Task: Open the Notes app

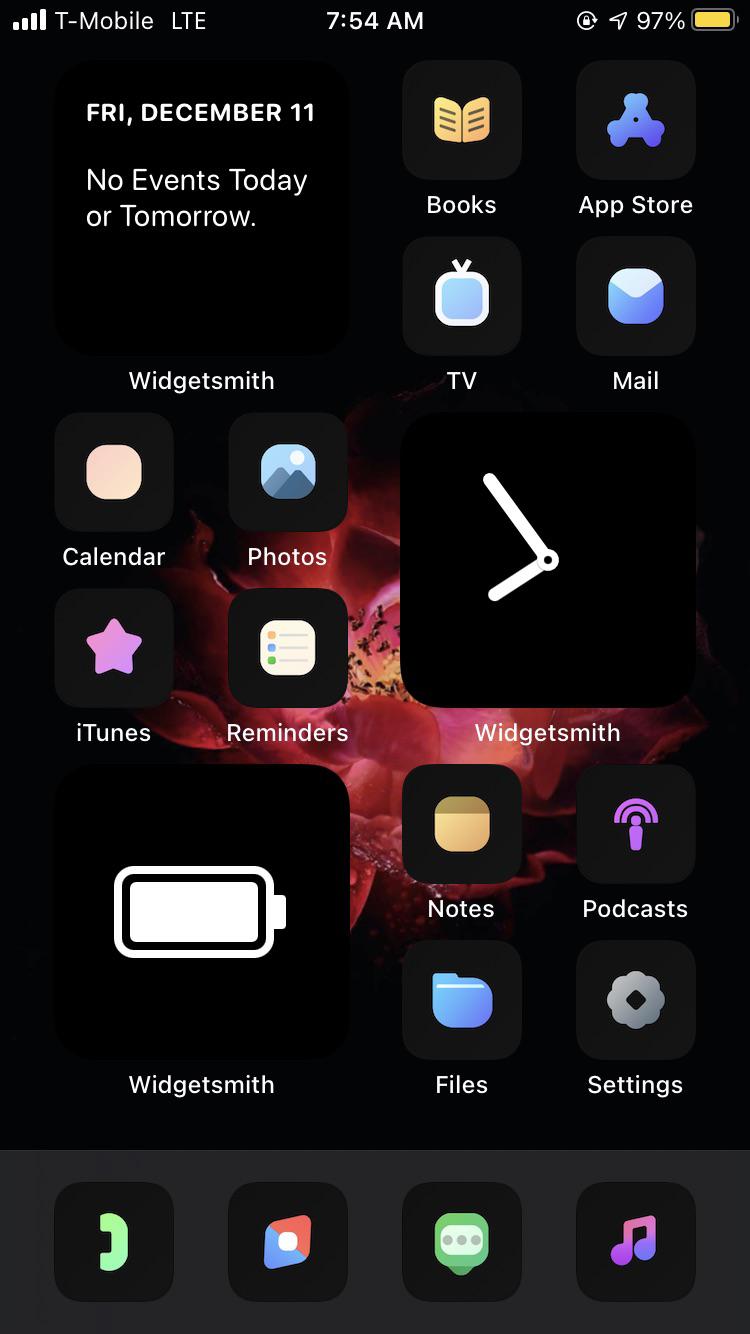Action: (x=461, y=824)
